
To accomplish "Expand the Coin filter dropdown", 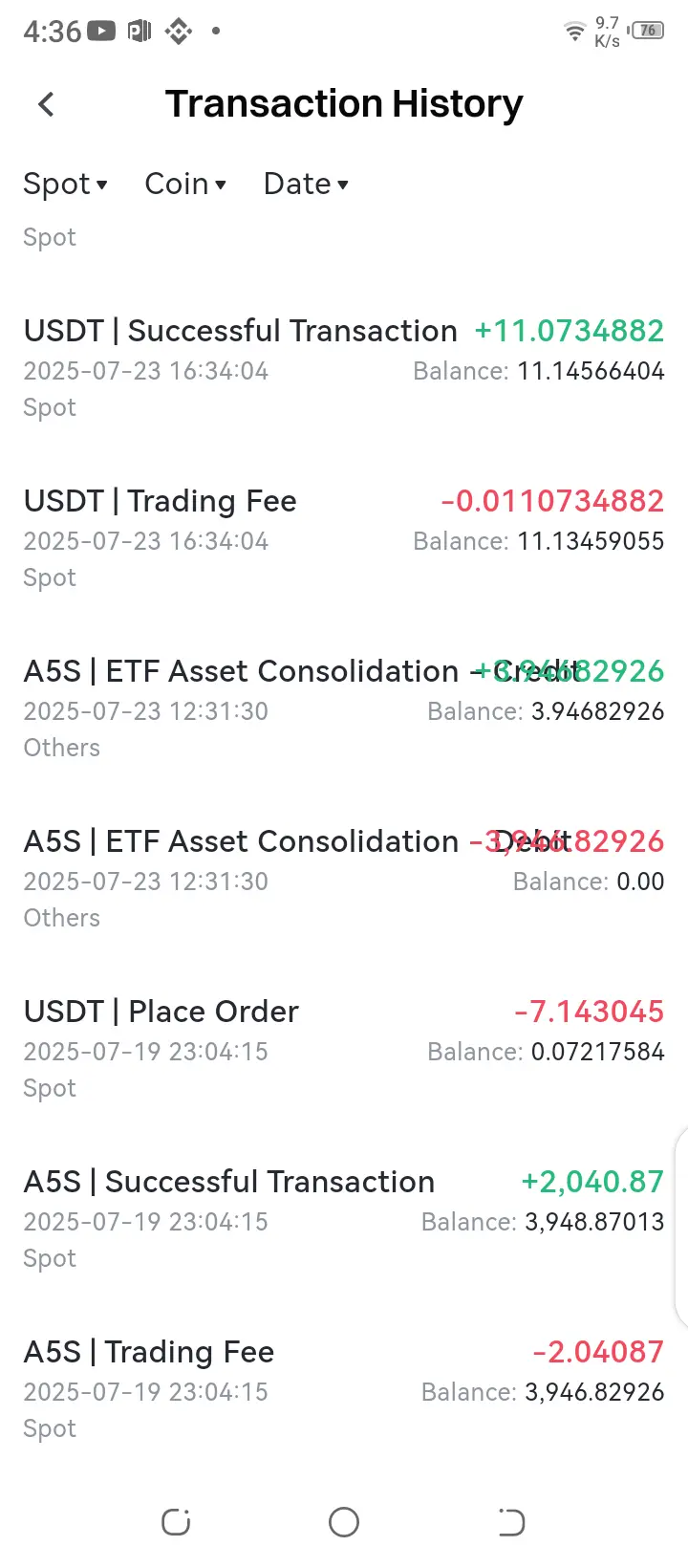I will coord(185,184).
